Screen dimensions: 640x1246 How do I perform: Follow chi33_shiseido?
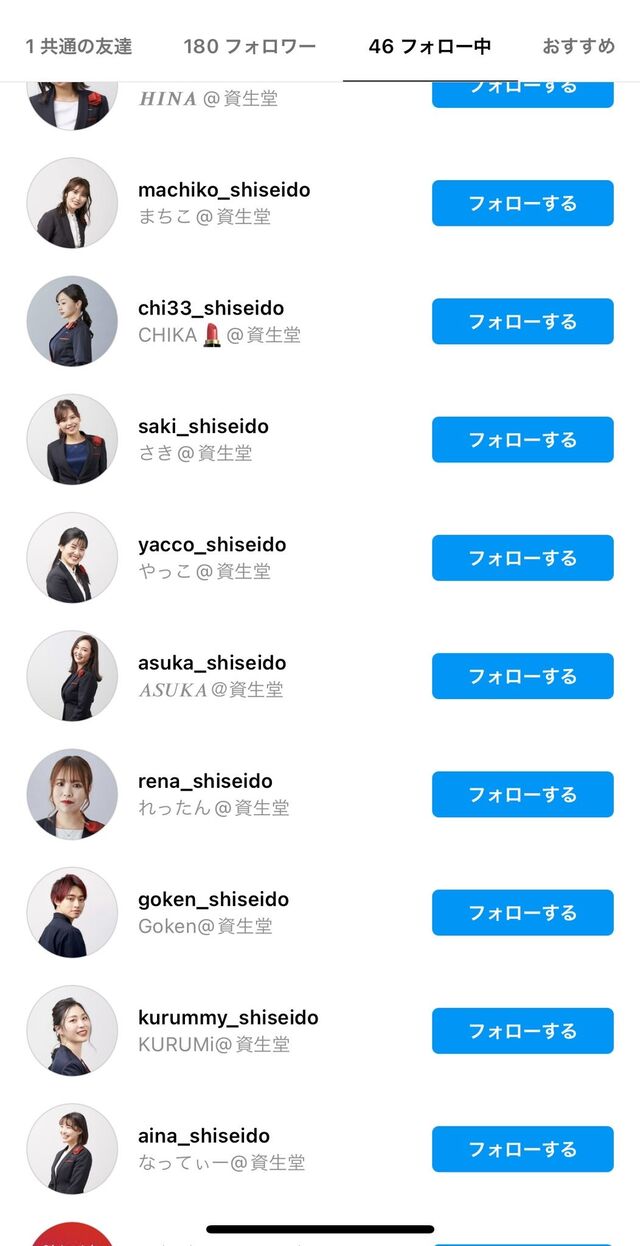tap(522, 321)
